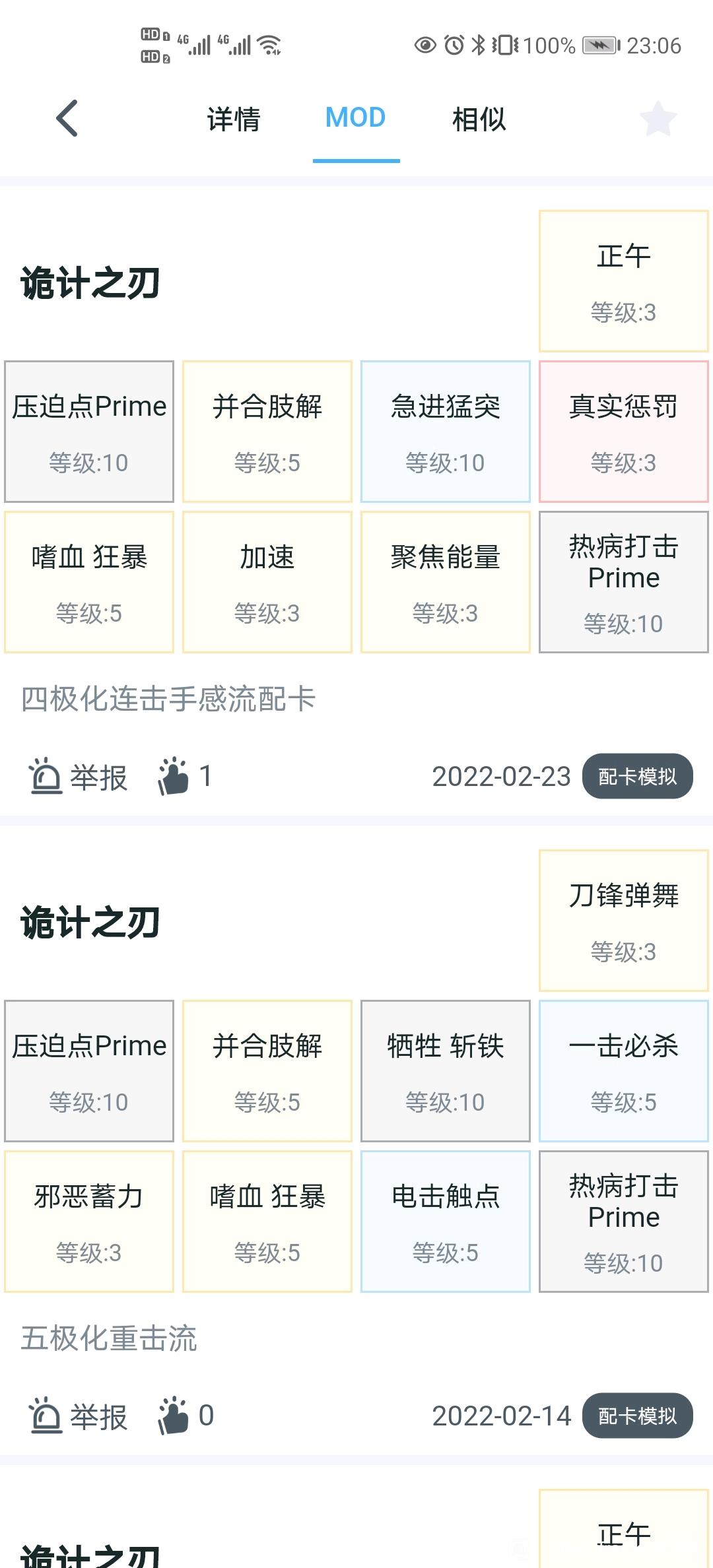Open the 真实惩罚 mod card
713x1568 pixels.
tap(623, 432)
